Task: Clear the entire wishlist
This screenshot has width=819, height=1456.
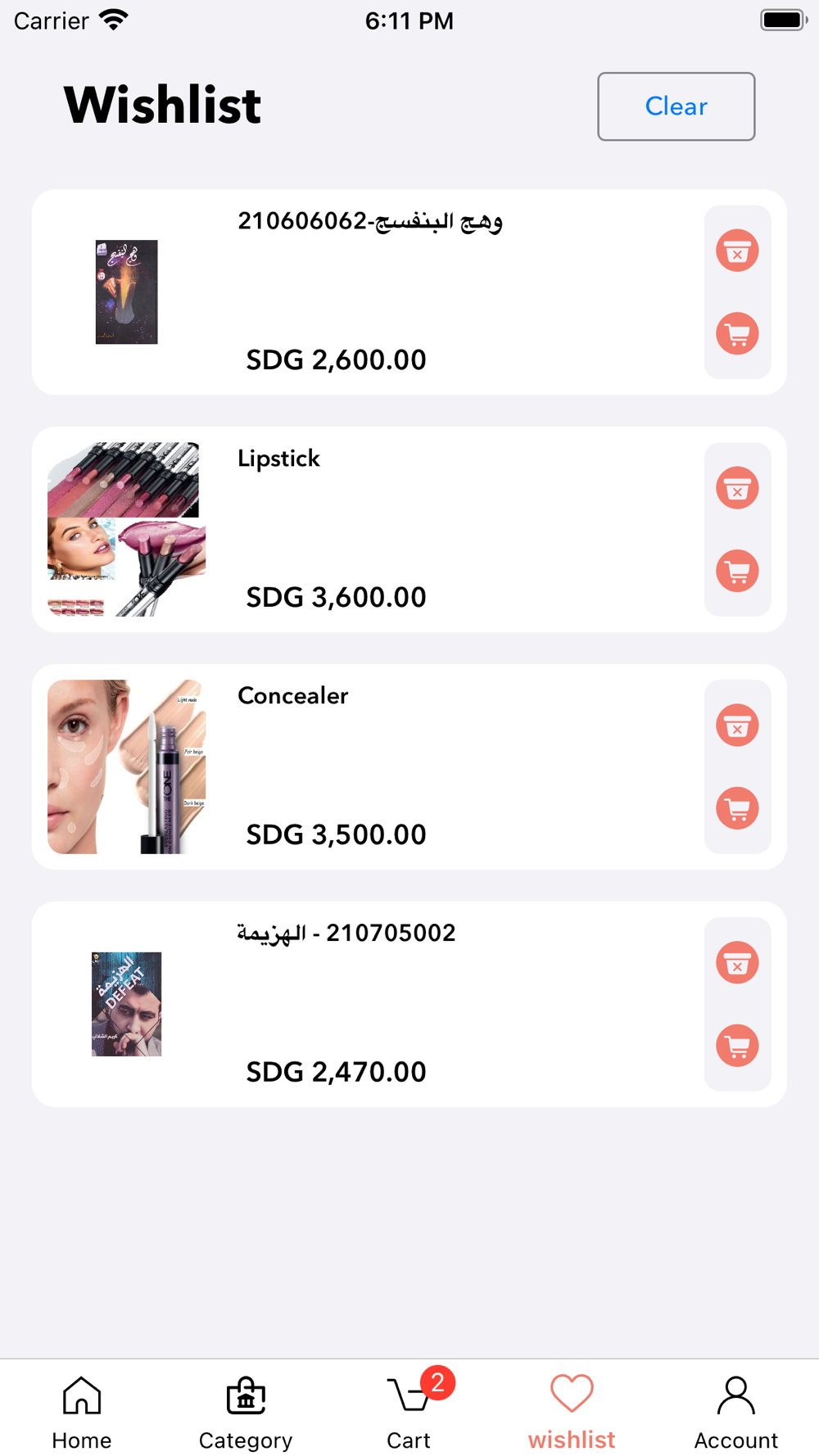Action: (676, 106)
